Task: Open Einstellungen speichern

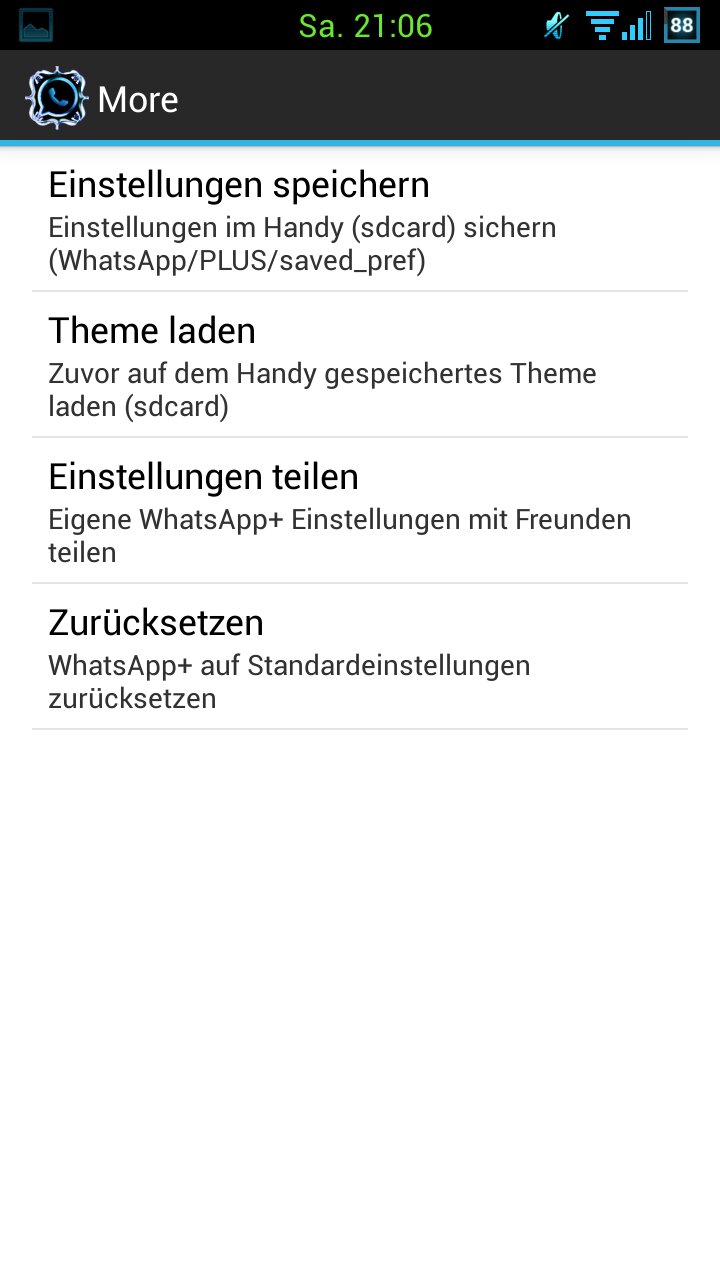Action: 360,219
